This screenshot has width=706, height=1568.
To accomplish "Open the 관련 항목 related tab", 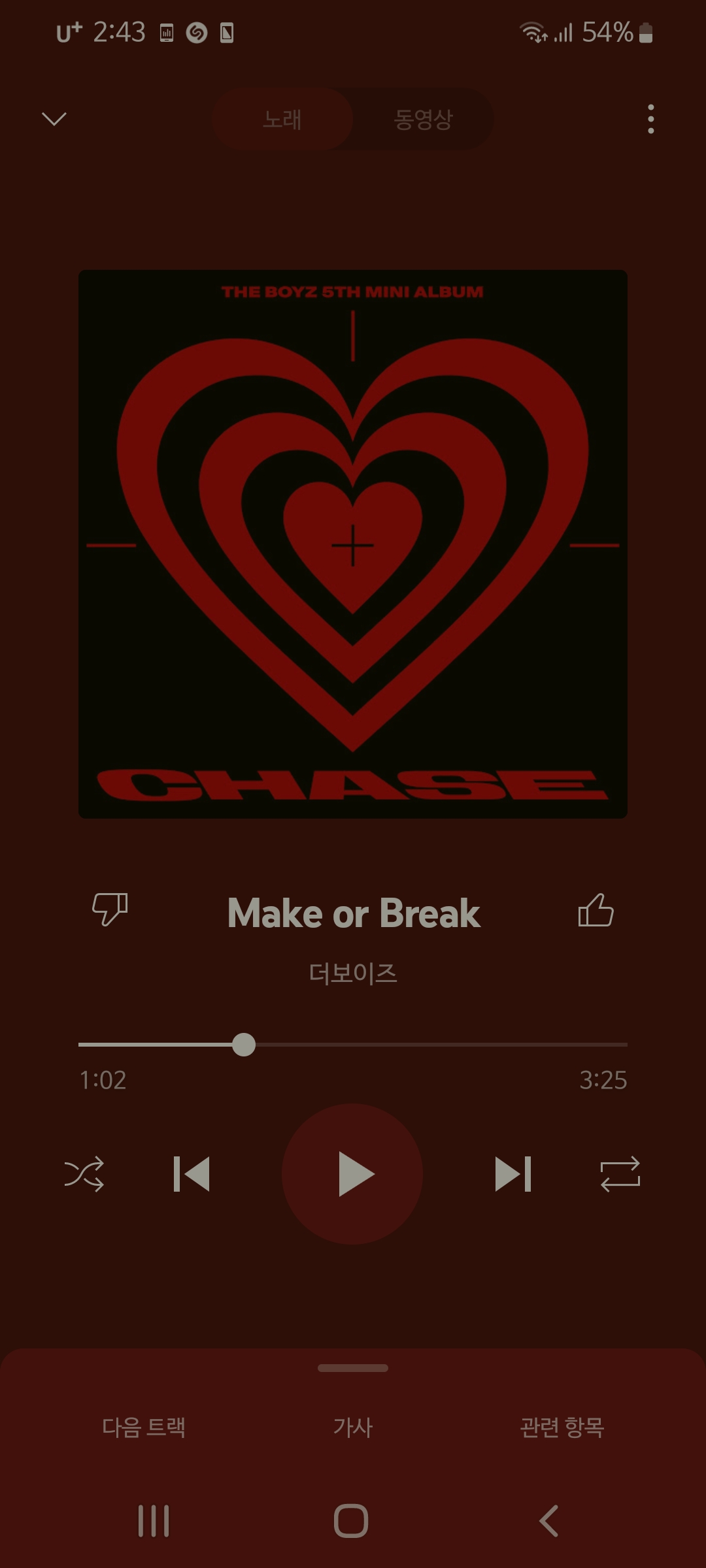I will click(562, 1428).
